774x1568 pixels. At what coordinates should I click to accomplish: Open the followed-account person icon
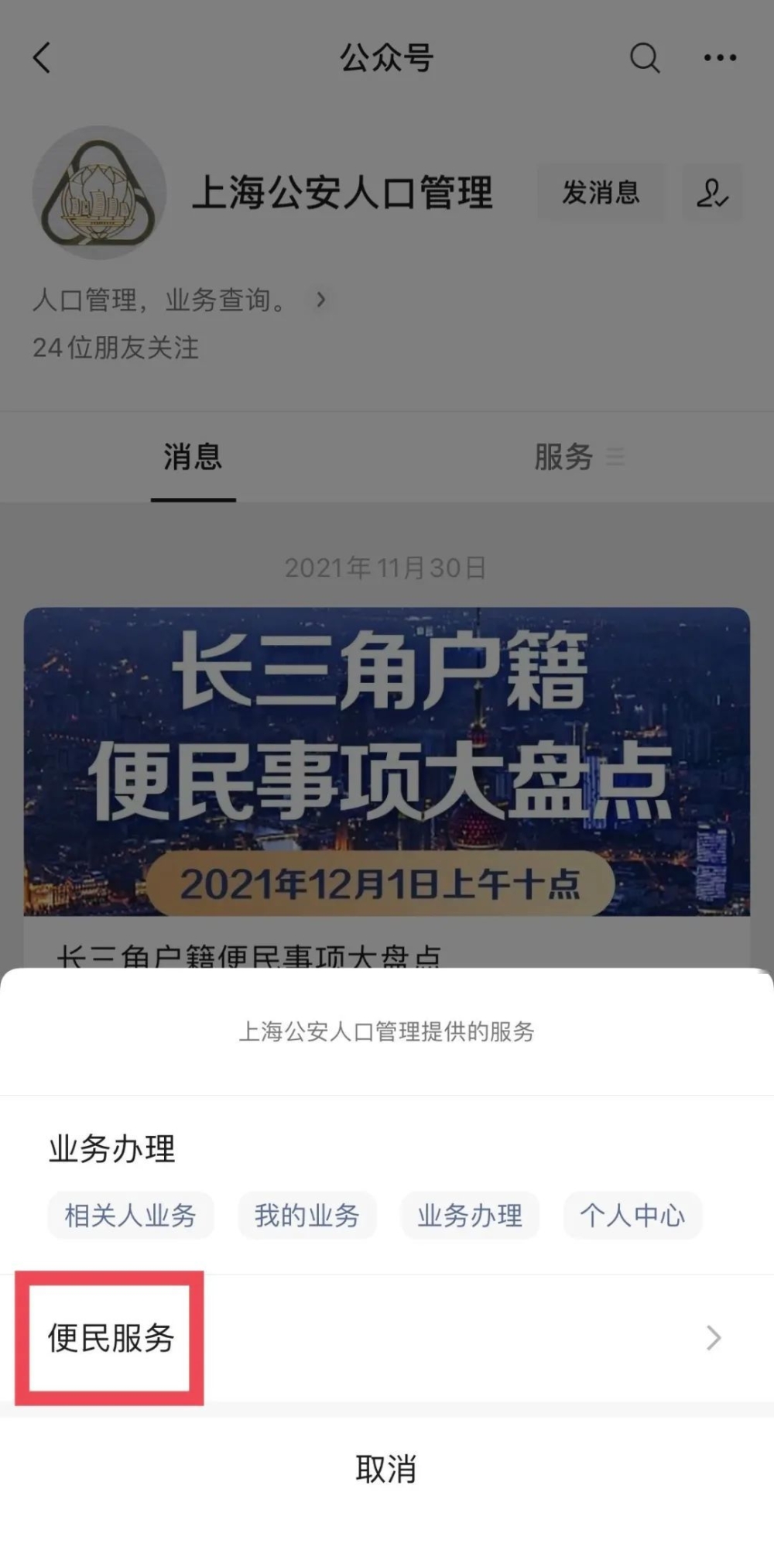pos(712,192)
